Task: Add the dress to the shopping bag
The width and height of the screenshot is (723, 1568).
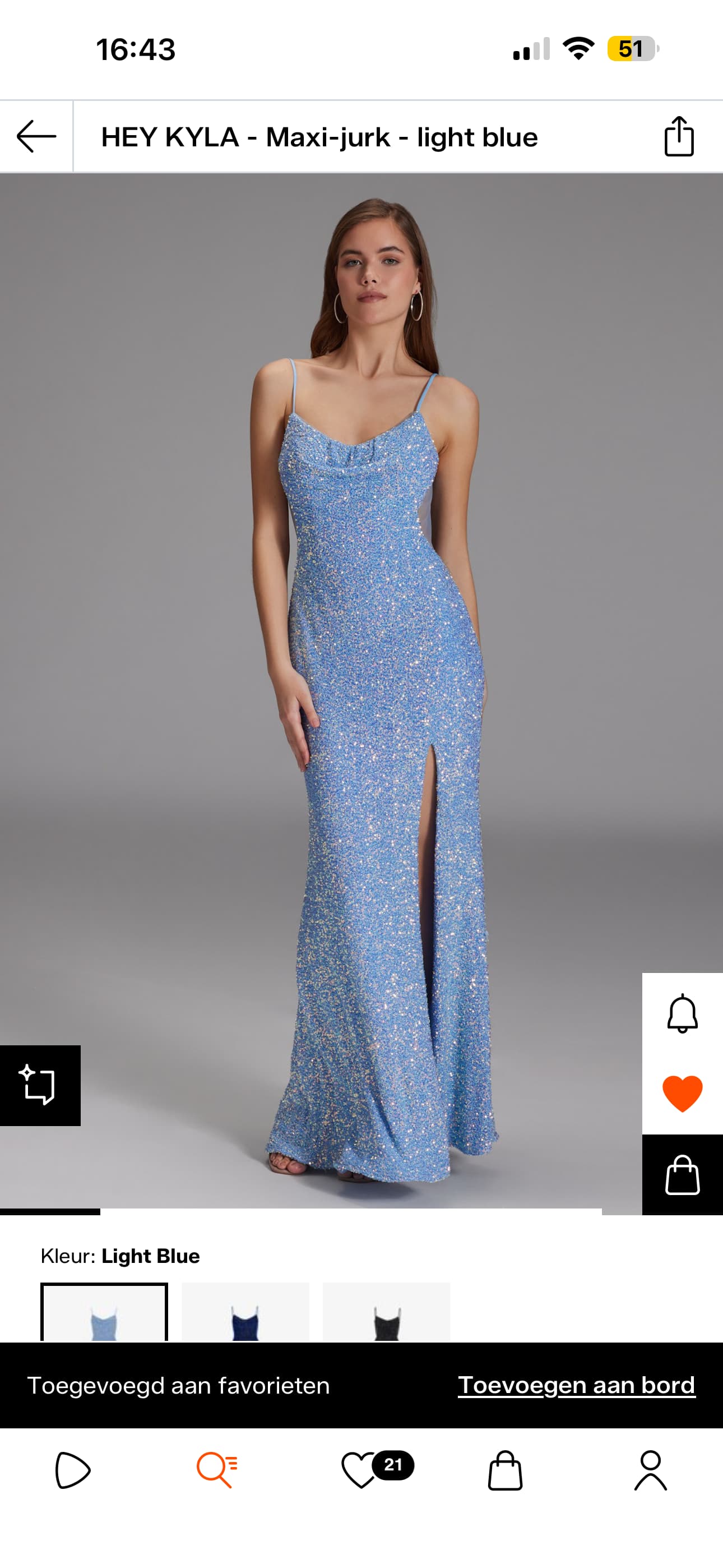Action: tap(682, 1175)
